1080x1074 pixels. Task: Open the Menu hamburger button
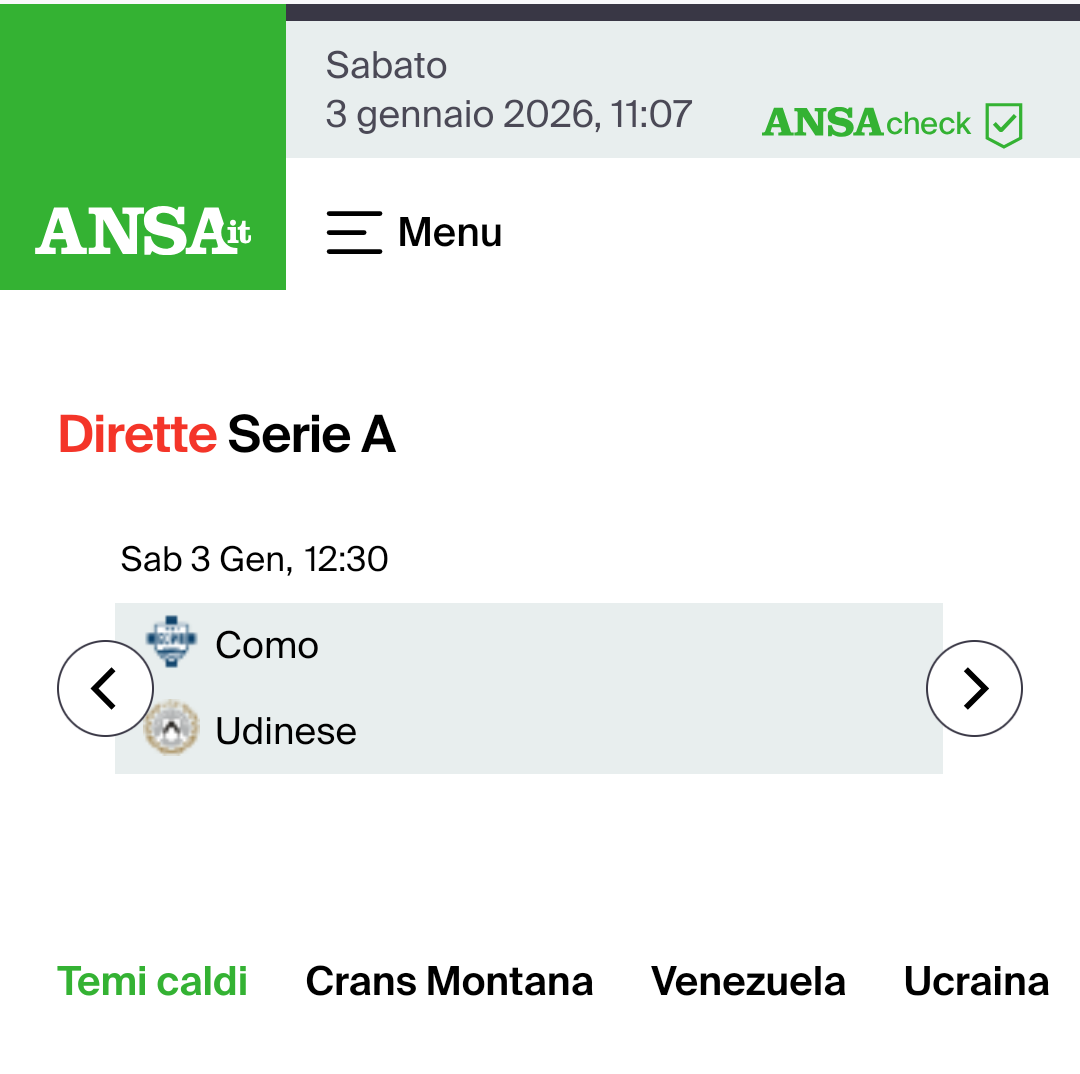point(414,232)
